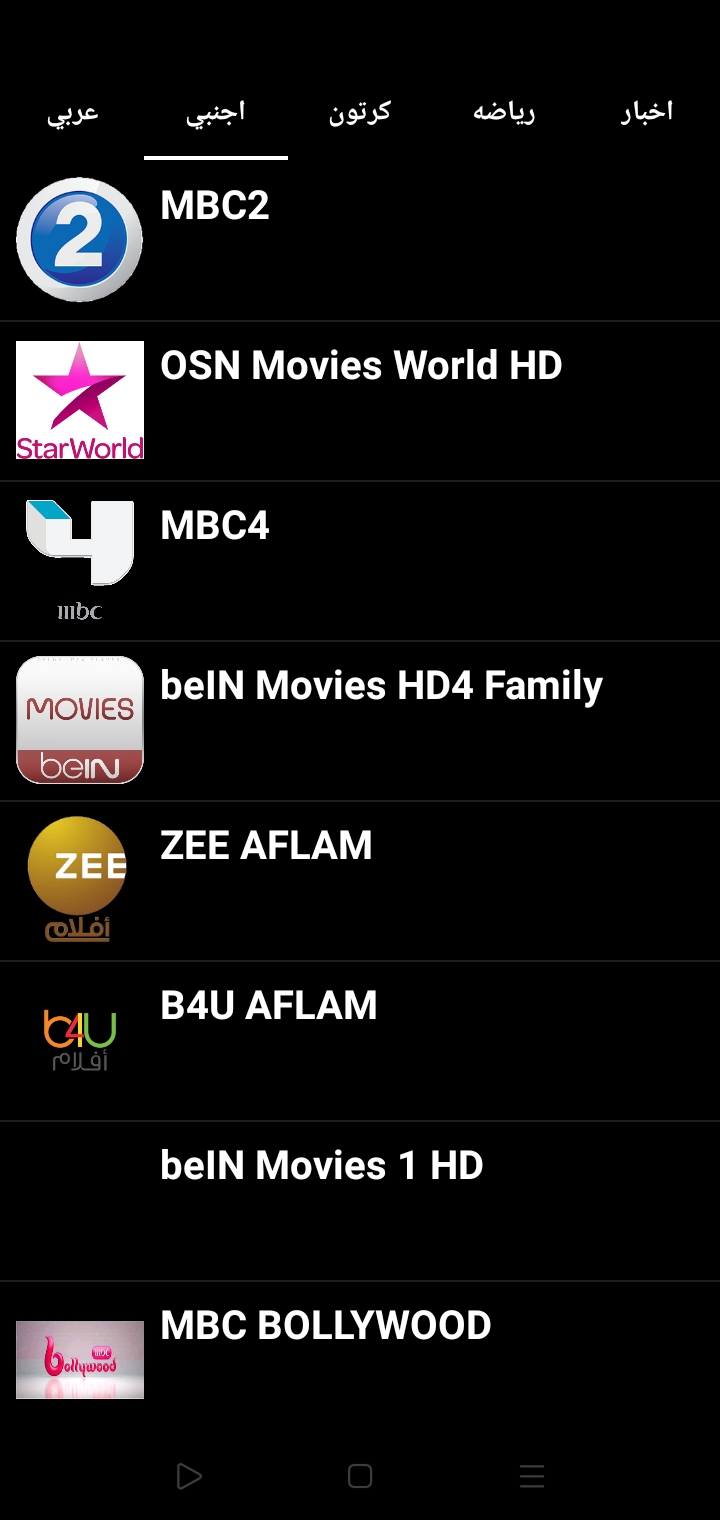Open the كرتون tab
The image size is (720, 1520).
click(360, 112)
